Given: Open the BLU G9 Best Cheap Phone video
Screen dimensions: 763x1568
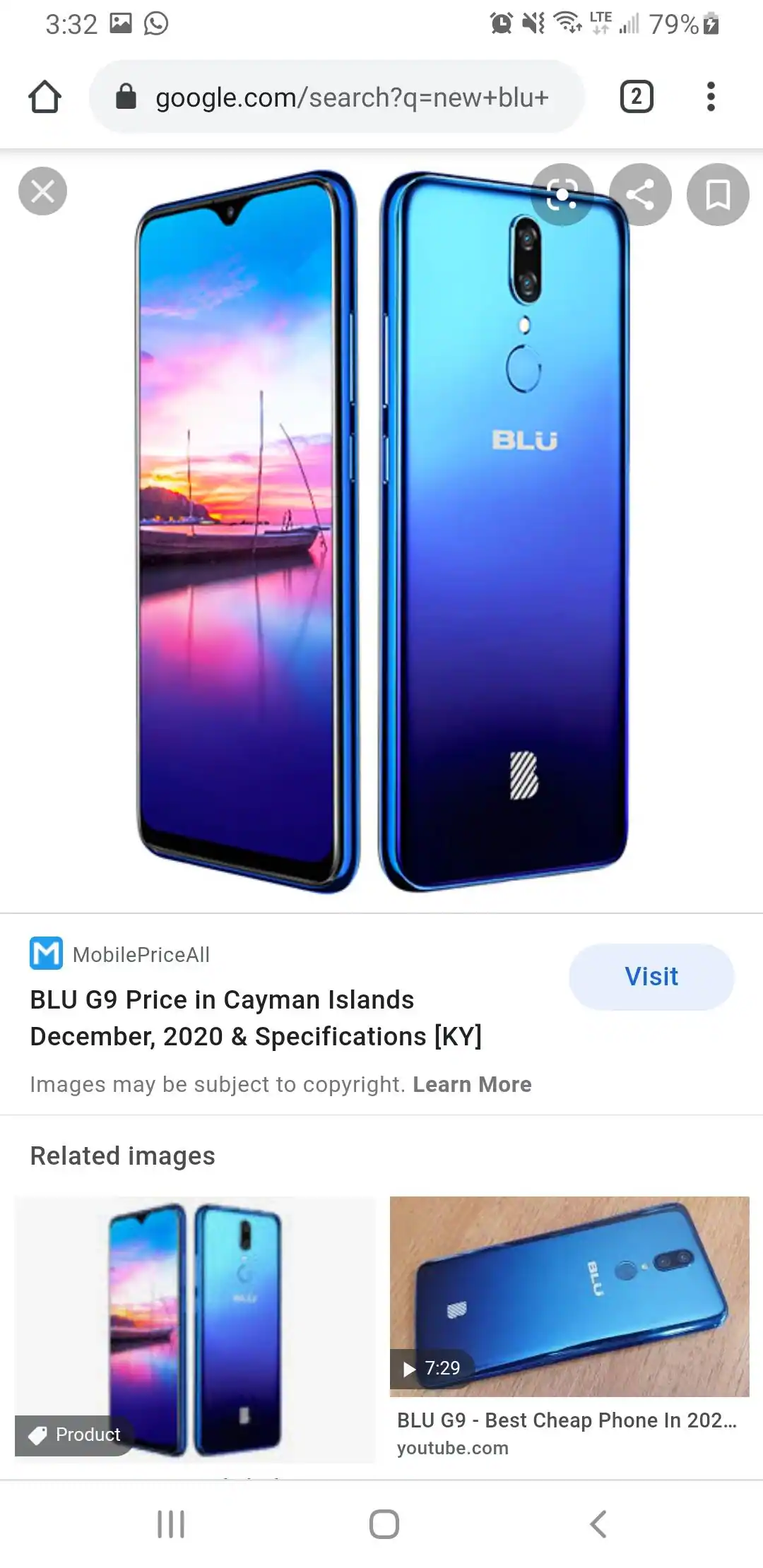Looking at the screenshot, I should pyautogui.click(x=569, y=1297).
